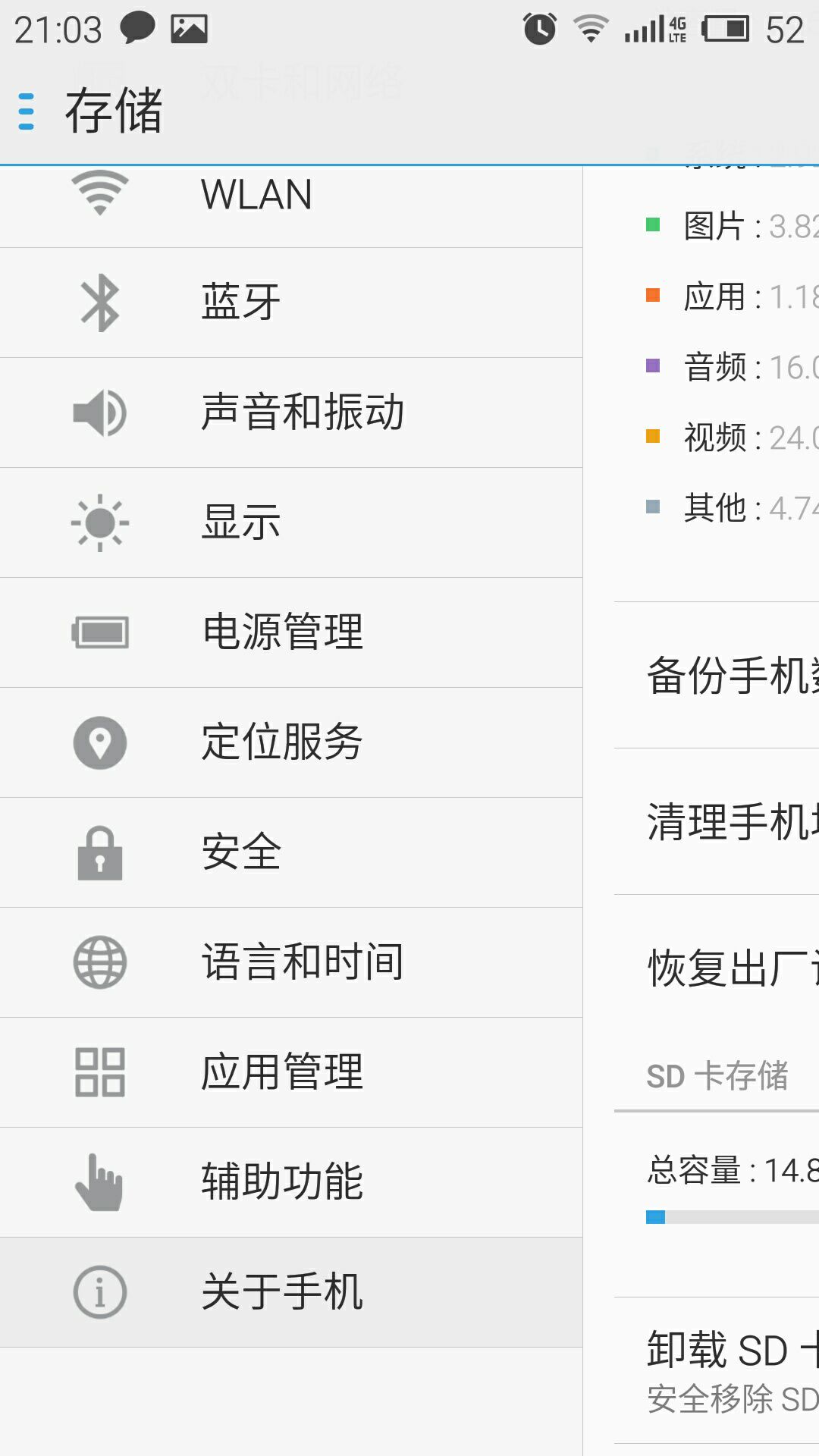Open 定位服务 settings
The image size is (819, 1456).
point(291,742)
